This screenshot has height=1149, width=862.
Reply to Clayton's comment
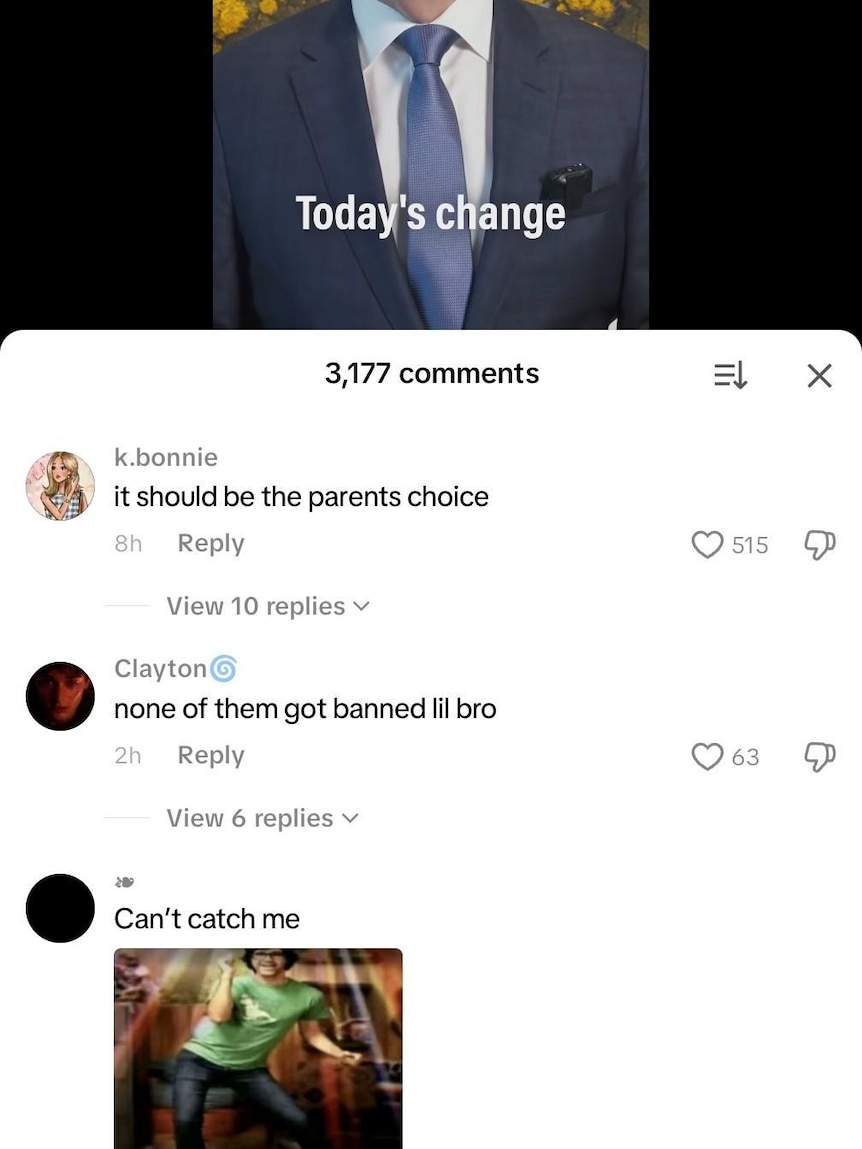click(x=210, y=755)
